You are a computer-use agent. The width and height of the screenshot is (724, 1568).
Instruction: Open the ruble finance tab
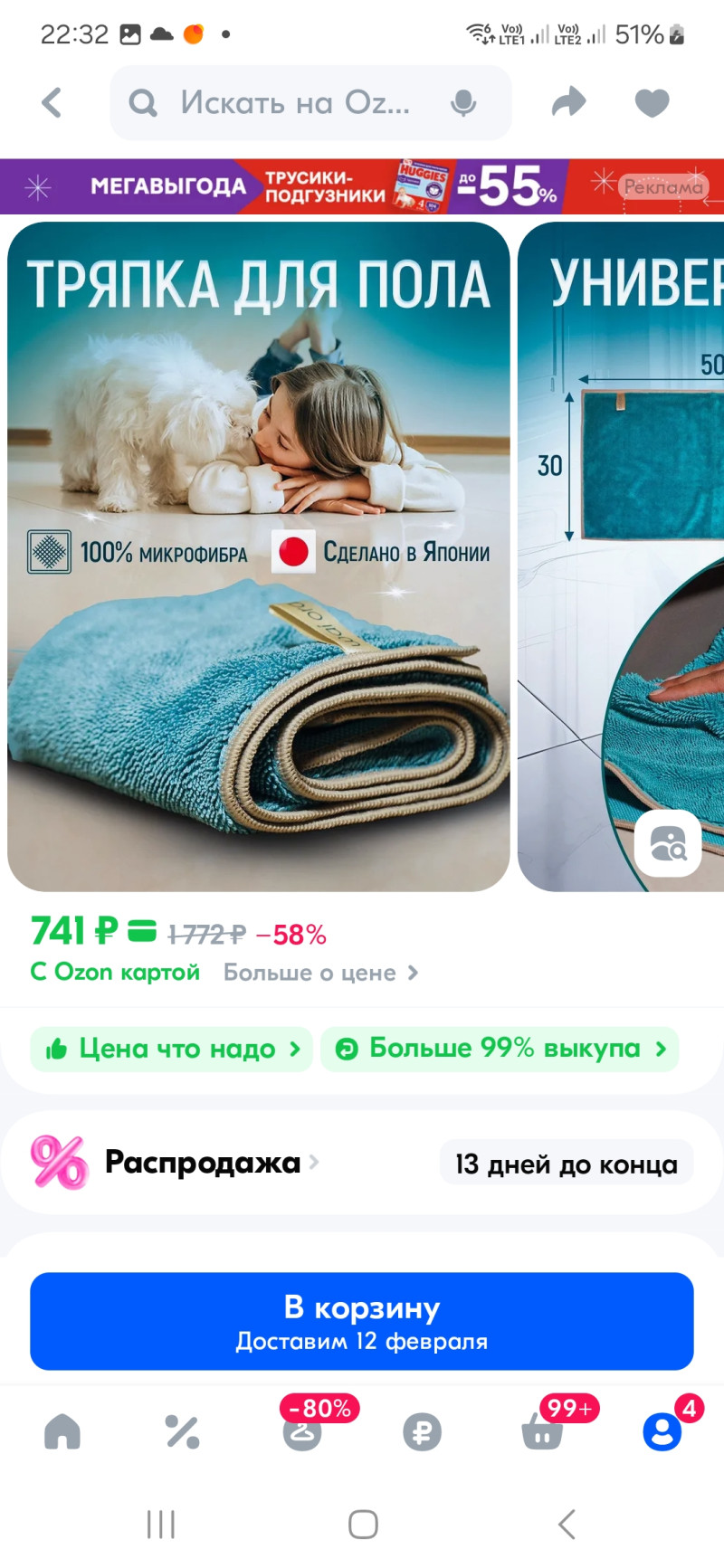click(422, 1432)
